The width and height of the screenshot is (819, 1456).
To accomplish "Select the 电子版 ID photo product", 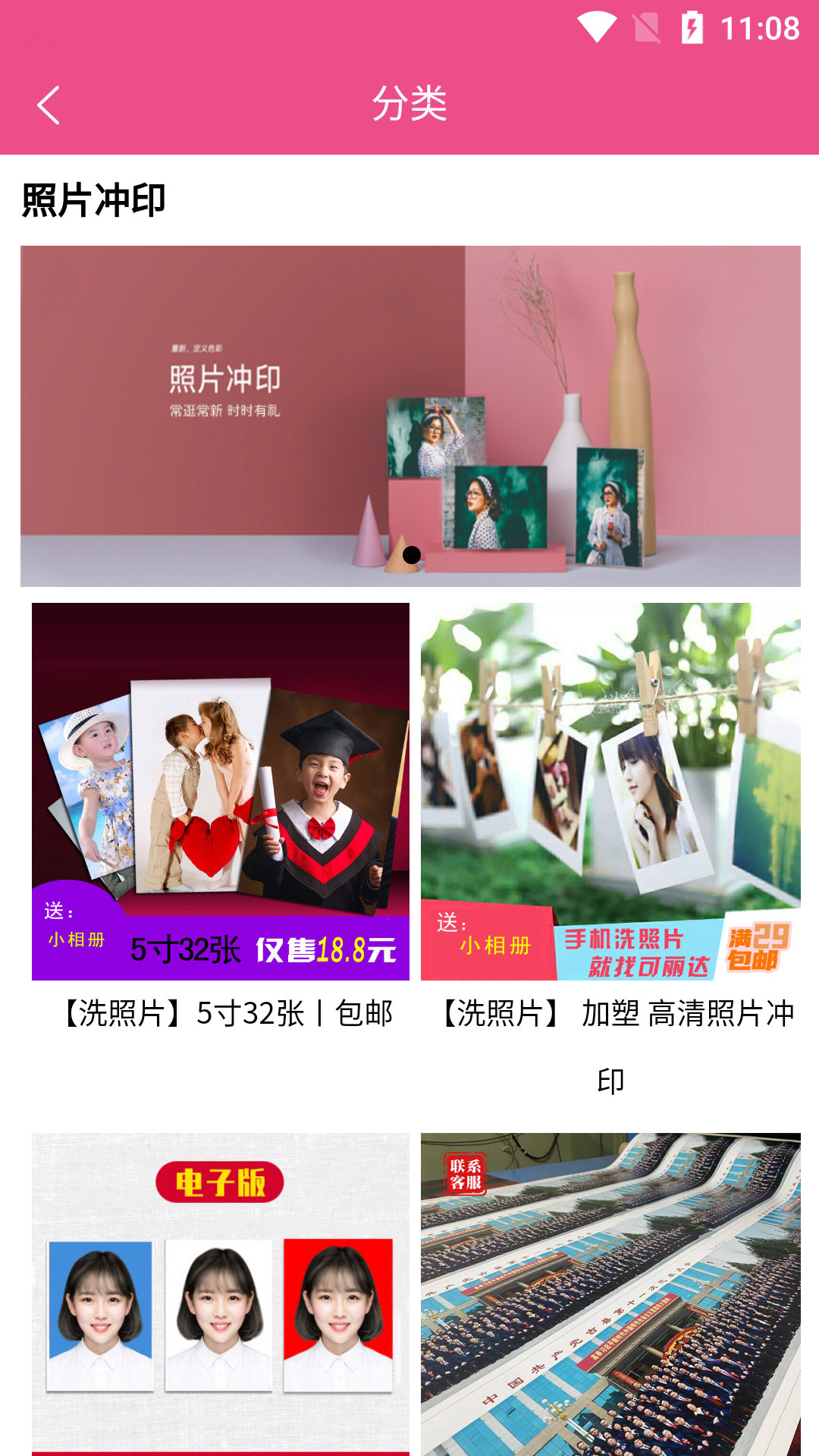I will click(x=221, y=1293).
